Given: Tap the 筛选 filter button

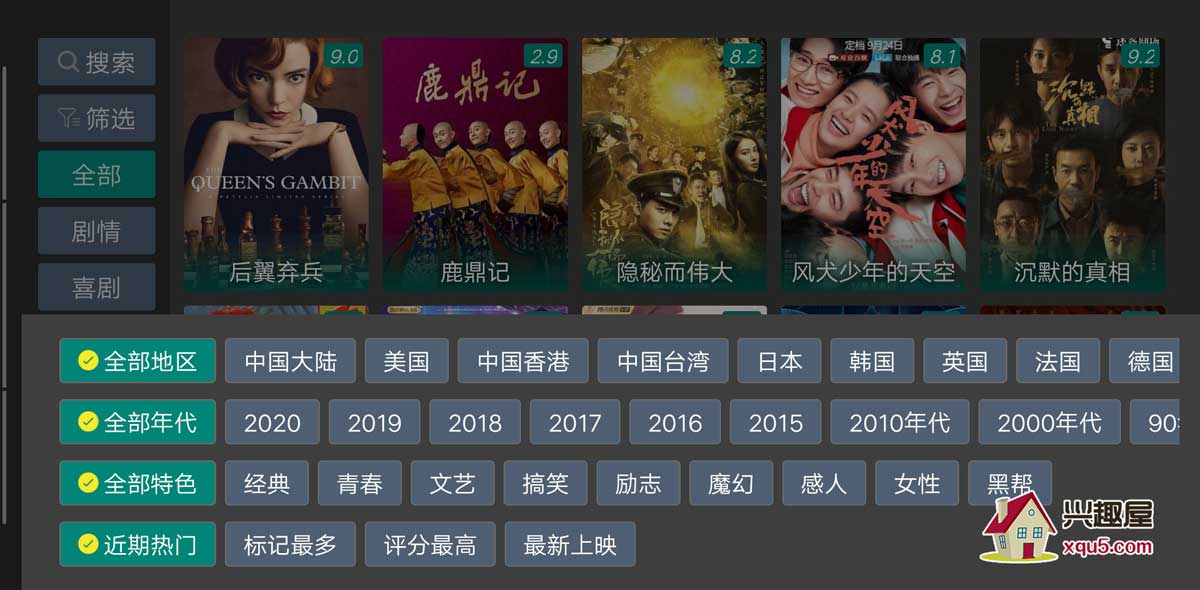Looking at the screenshot, I should [x=96, y=118].
